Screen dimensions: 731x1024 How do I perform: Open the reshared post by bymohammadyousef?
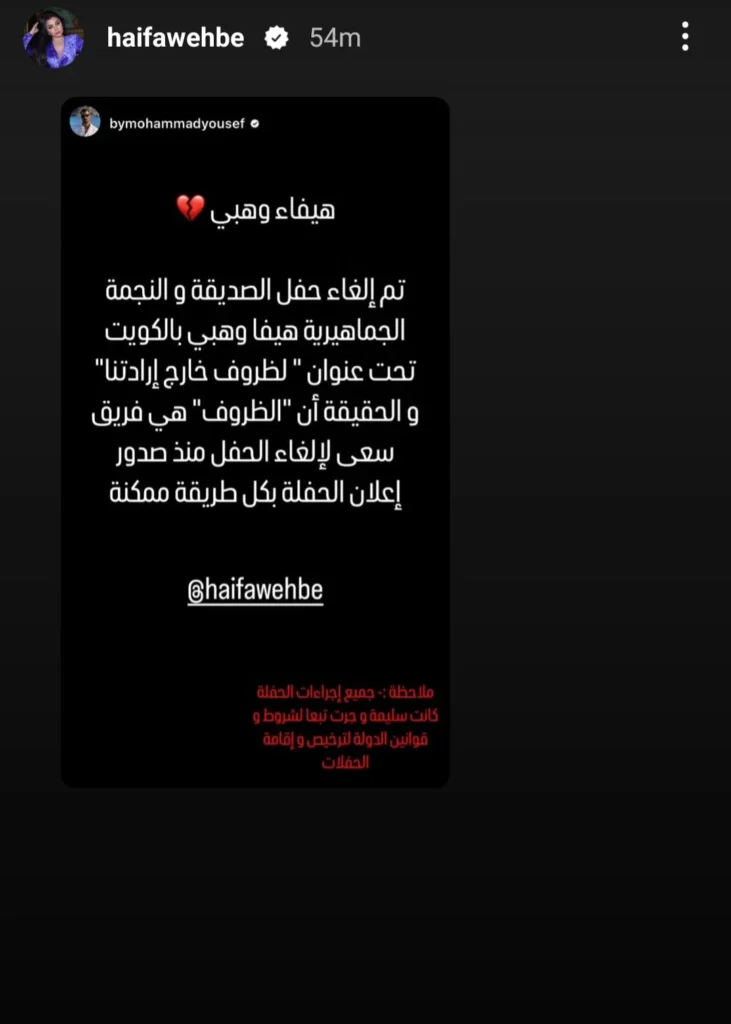[x=255, y=440]
